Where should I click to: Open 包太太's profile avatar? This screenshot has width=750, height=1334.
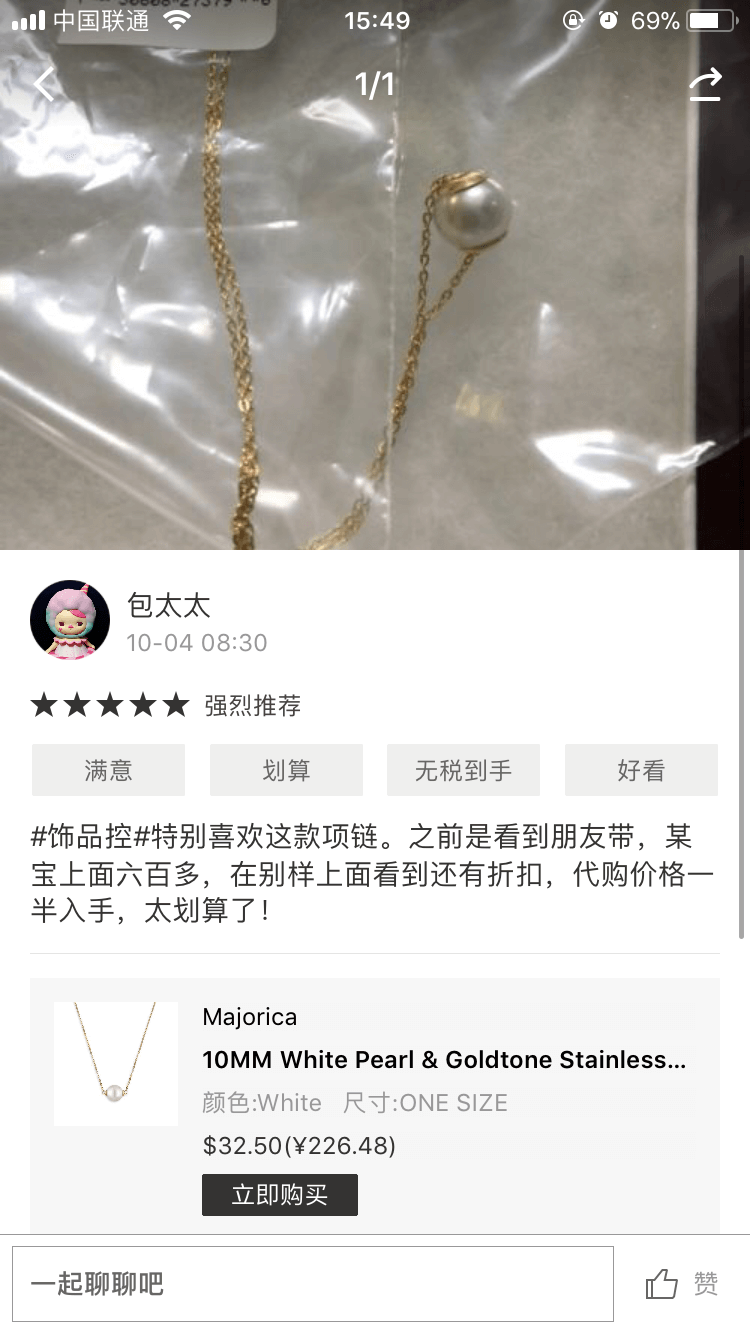click(70, 620)
